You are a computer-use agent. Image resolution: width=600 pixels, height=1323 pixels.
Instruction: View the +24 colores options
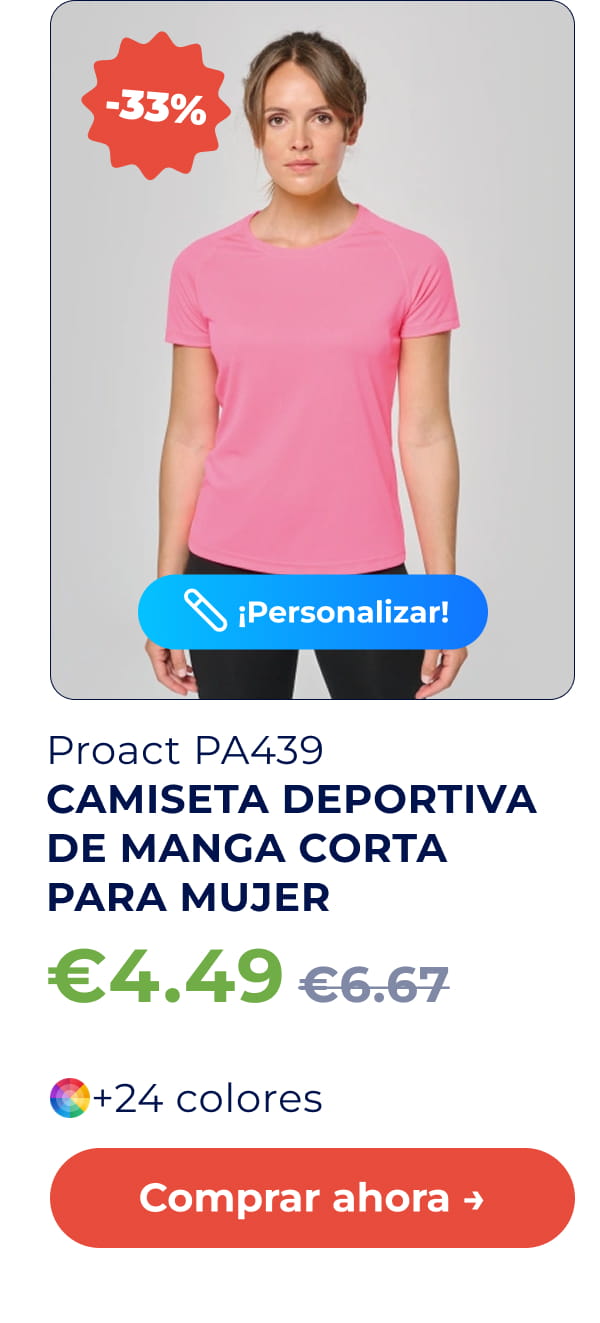pos(186,1098)
